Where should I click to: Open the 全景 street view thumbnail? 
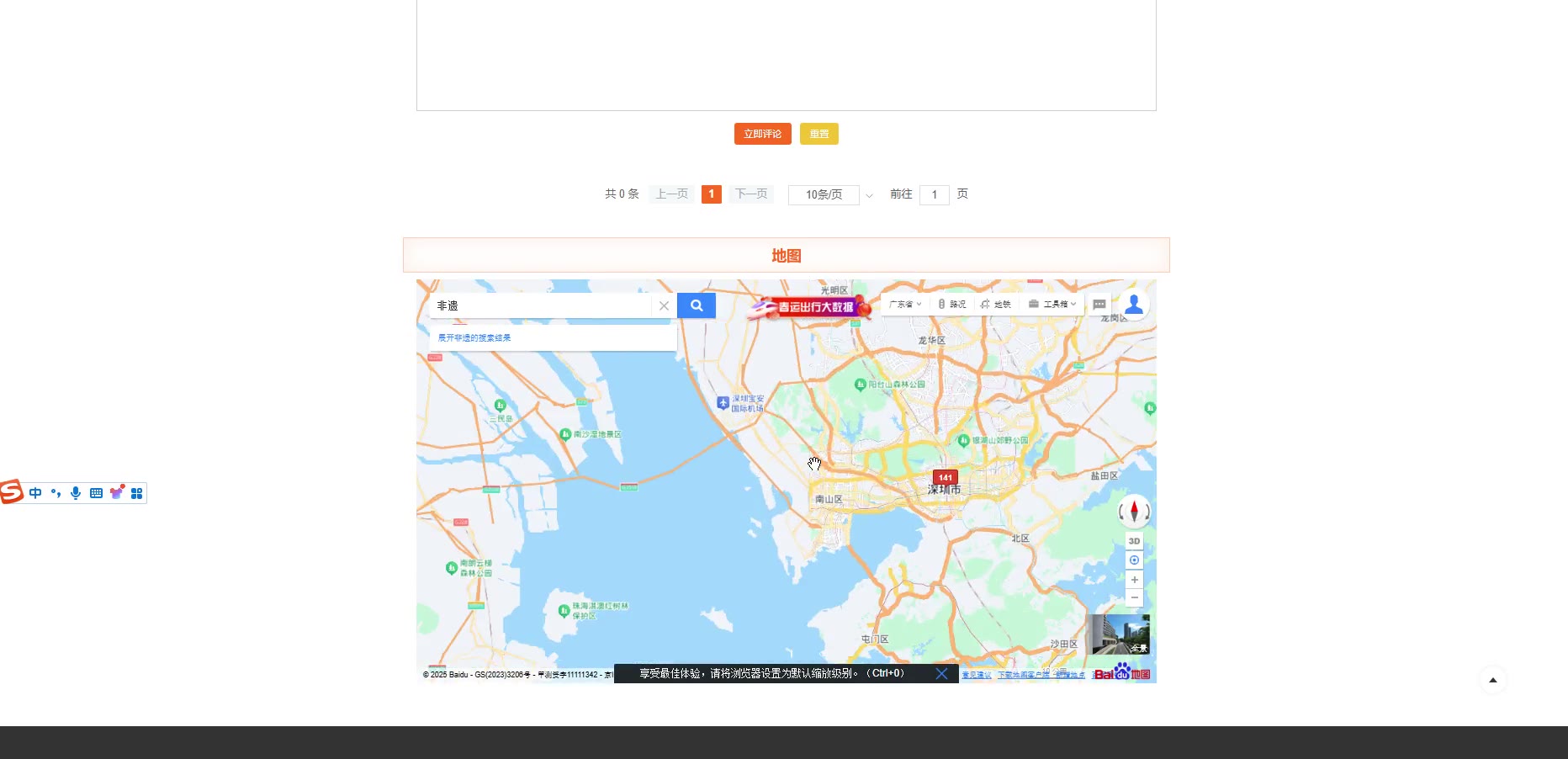pyautogui.click(x=1120, y=634)
